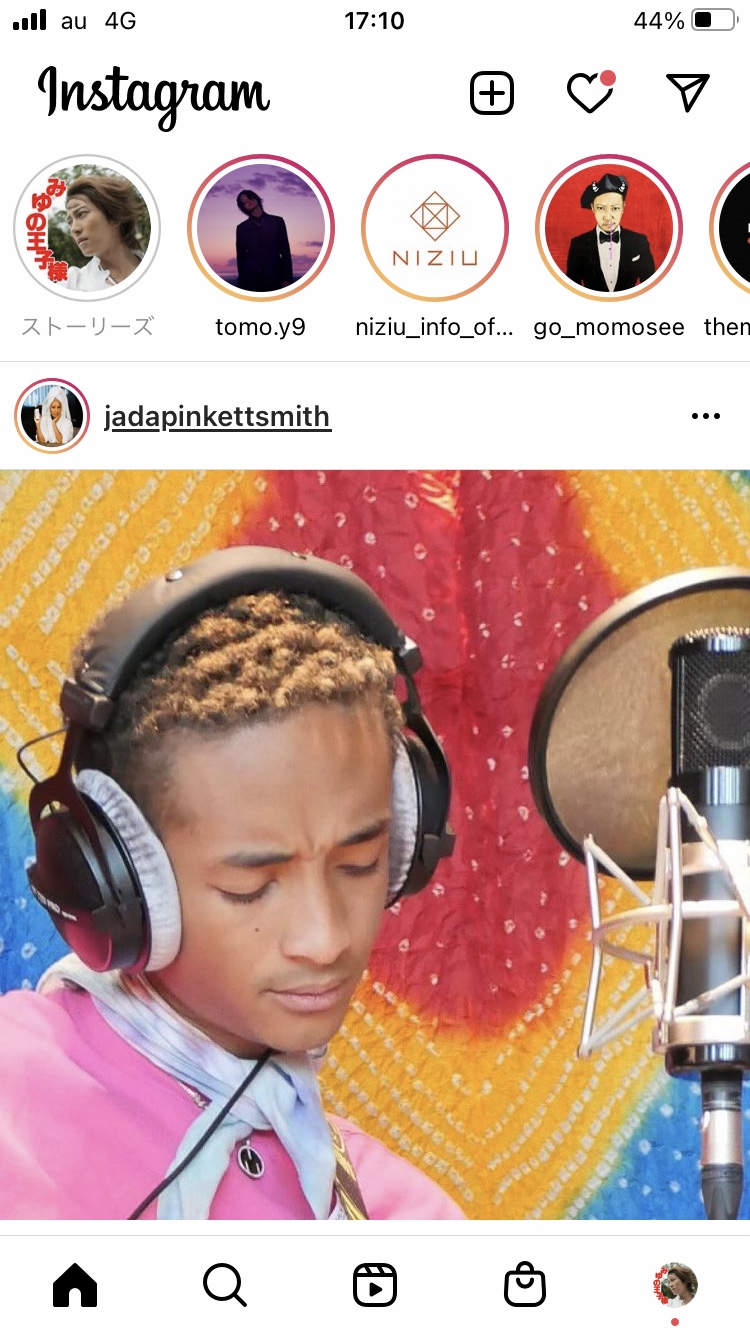
Task: Open direct messages paper plane icon
Action: 687,92
